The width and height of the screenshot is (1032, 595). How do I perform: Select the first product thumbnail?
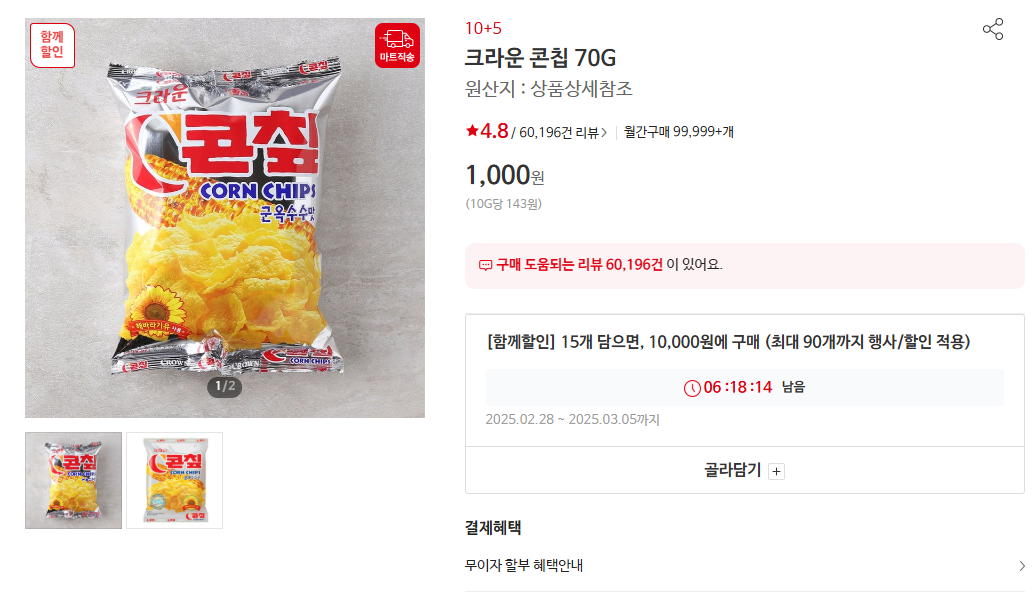(x=73, y=480)
